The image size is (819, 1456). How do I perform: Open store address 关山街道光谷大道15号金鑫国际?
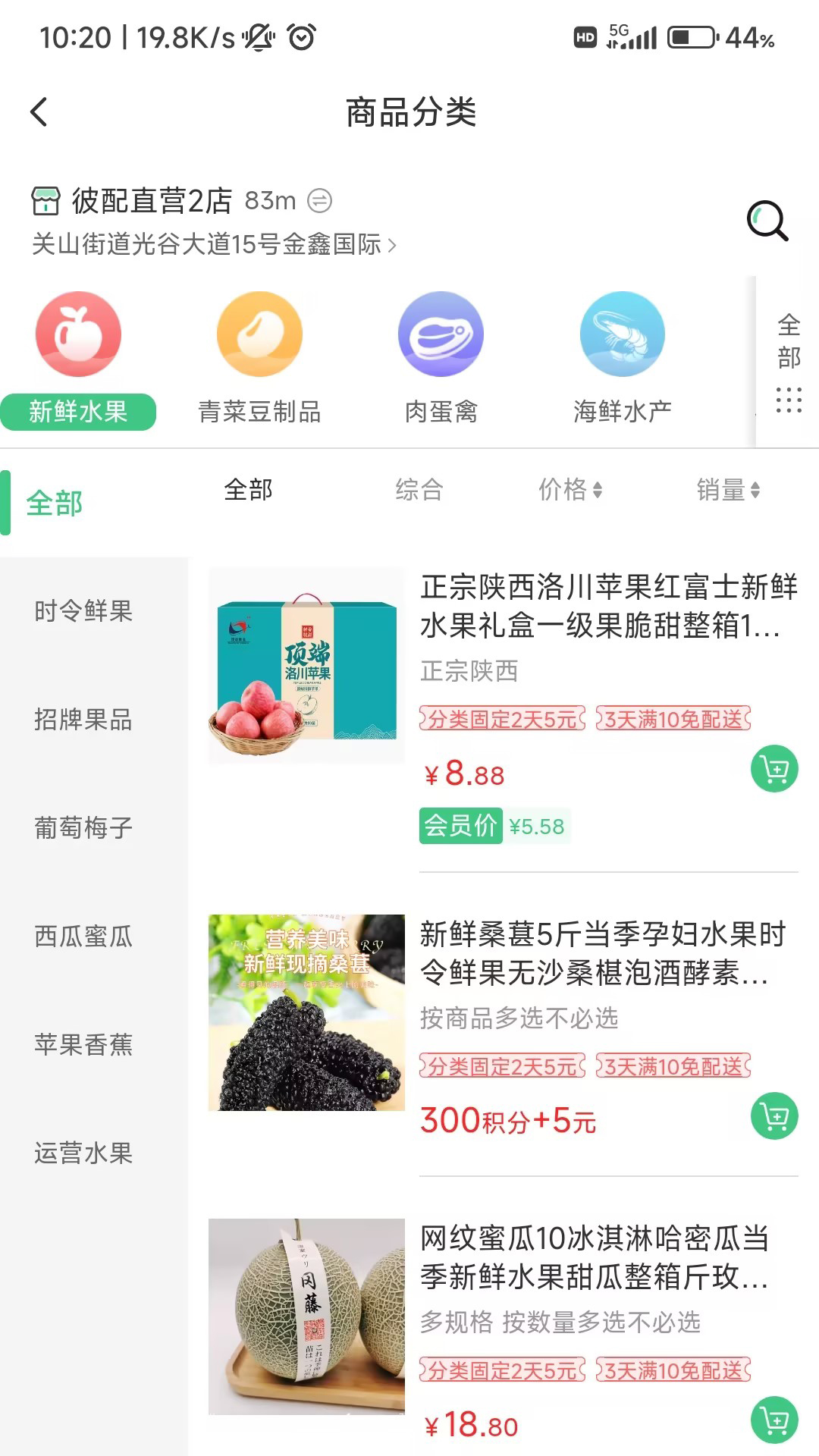tap(213, 244)
